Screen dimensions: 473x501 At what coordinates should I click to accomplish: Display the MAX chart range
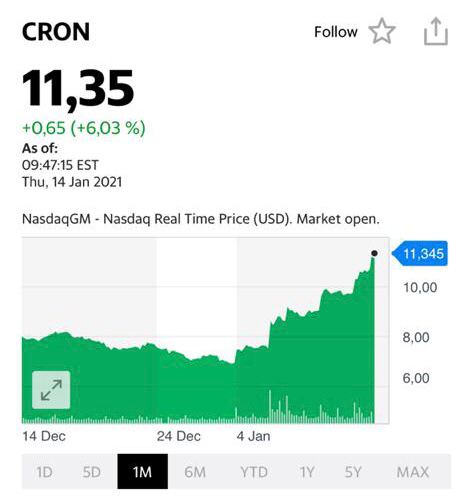click(x=413, y=472)
